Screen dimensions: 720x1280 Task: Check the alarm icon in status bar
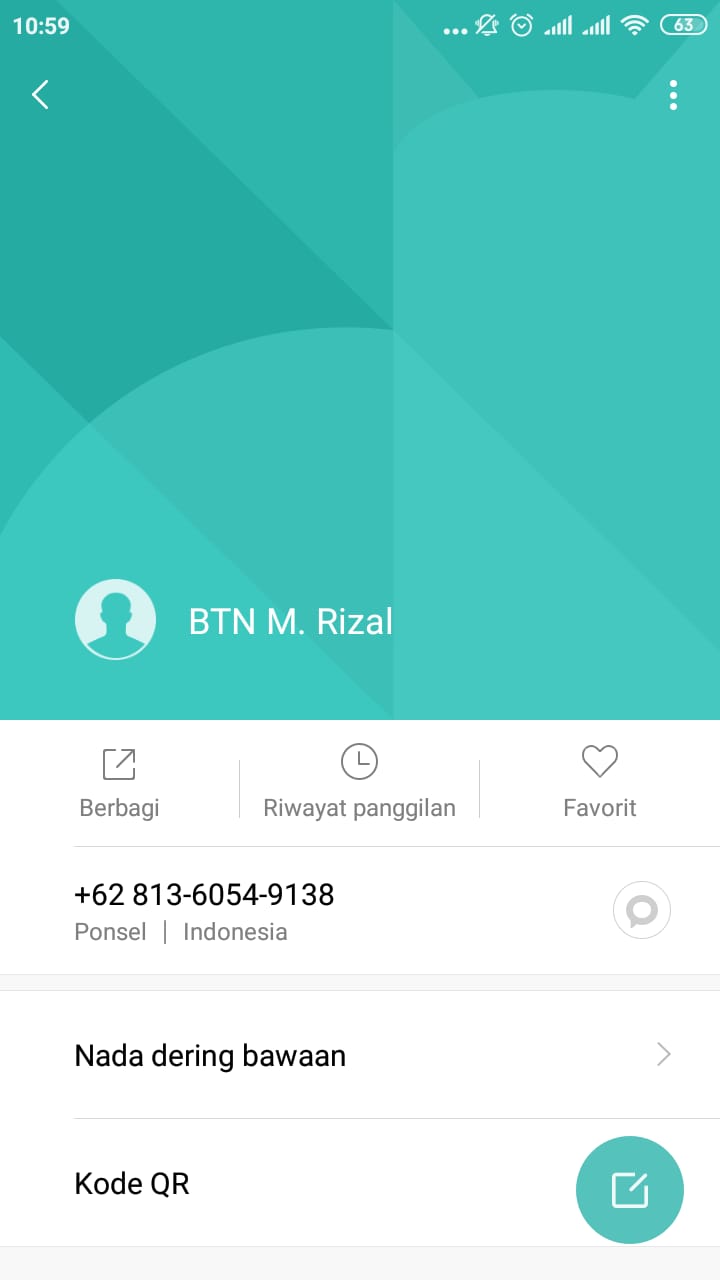tap(521, 26)
